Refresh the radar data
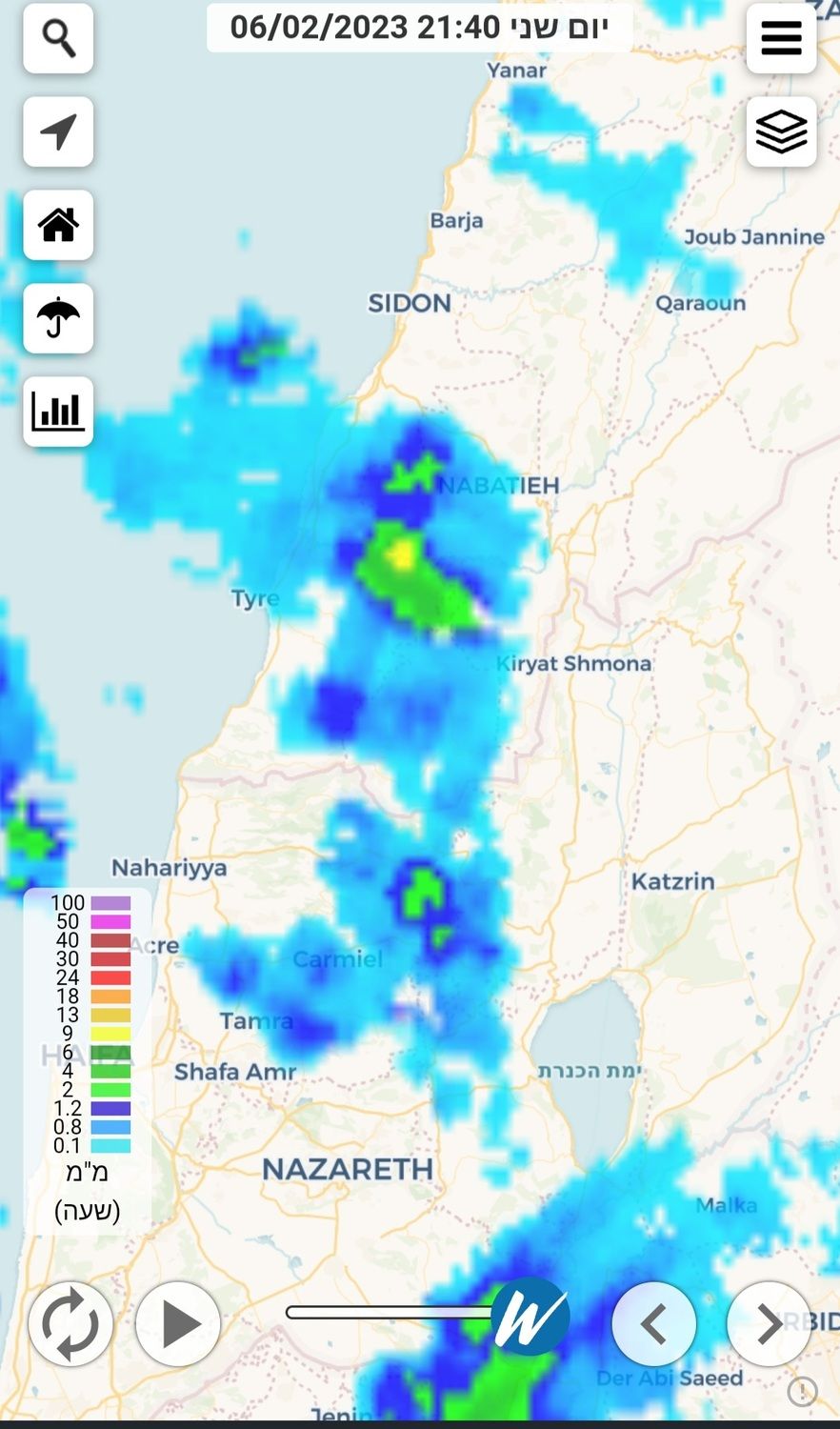 click(70, 1323)
